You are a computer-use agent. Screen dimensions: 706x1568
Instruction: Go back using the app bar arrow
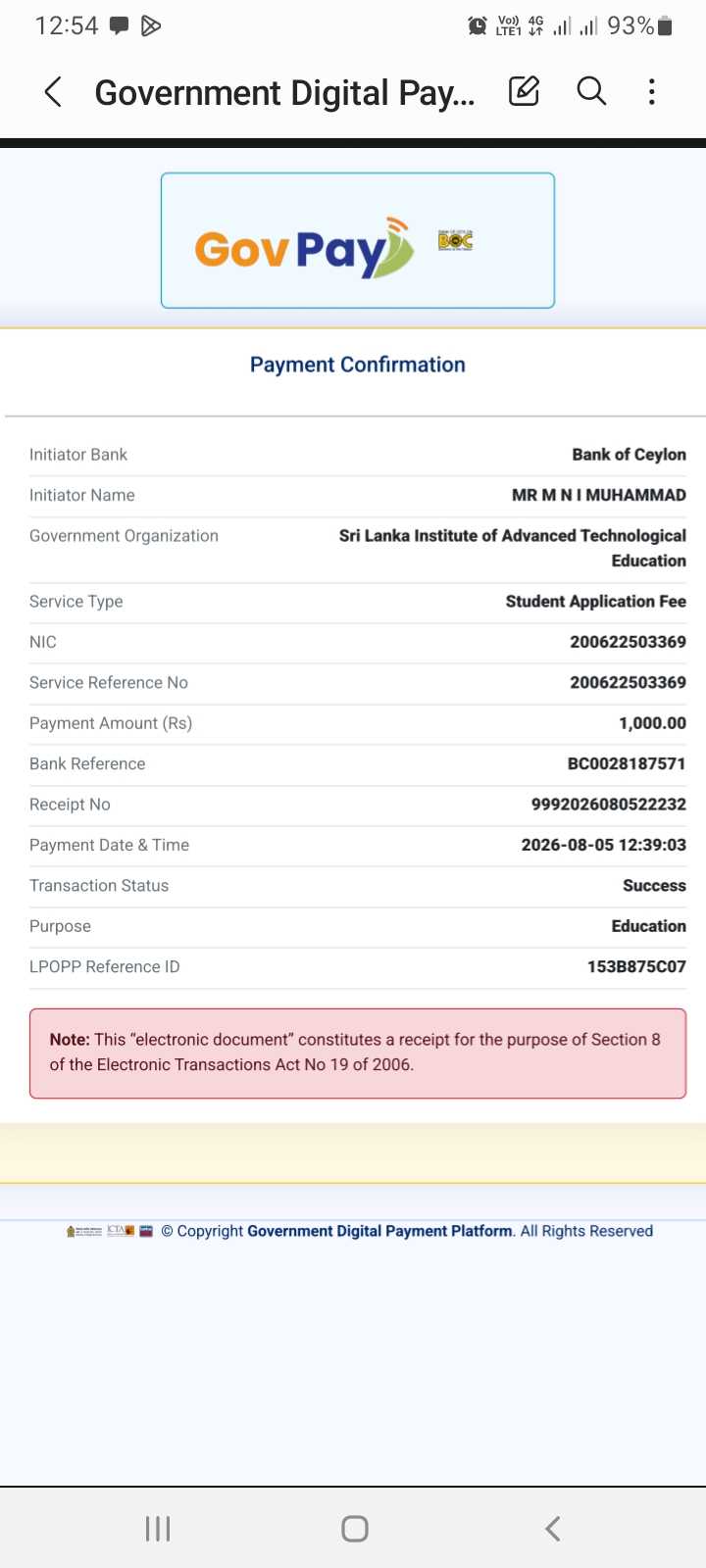54,92
